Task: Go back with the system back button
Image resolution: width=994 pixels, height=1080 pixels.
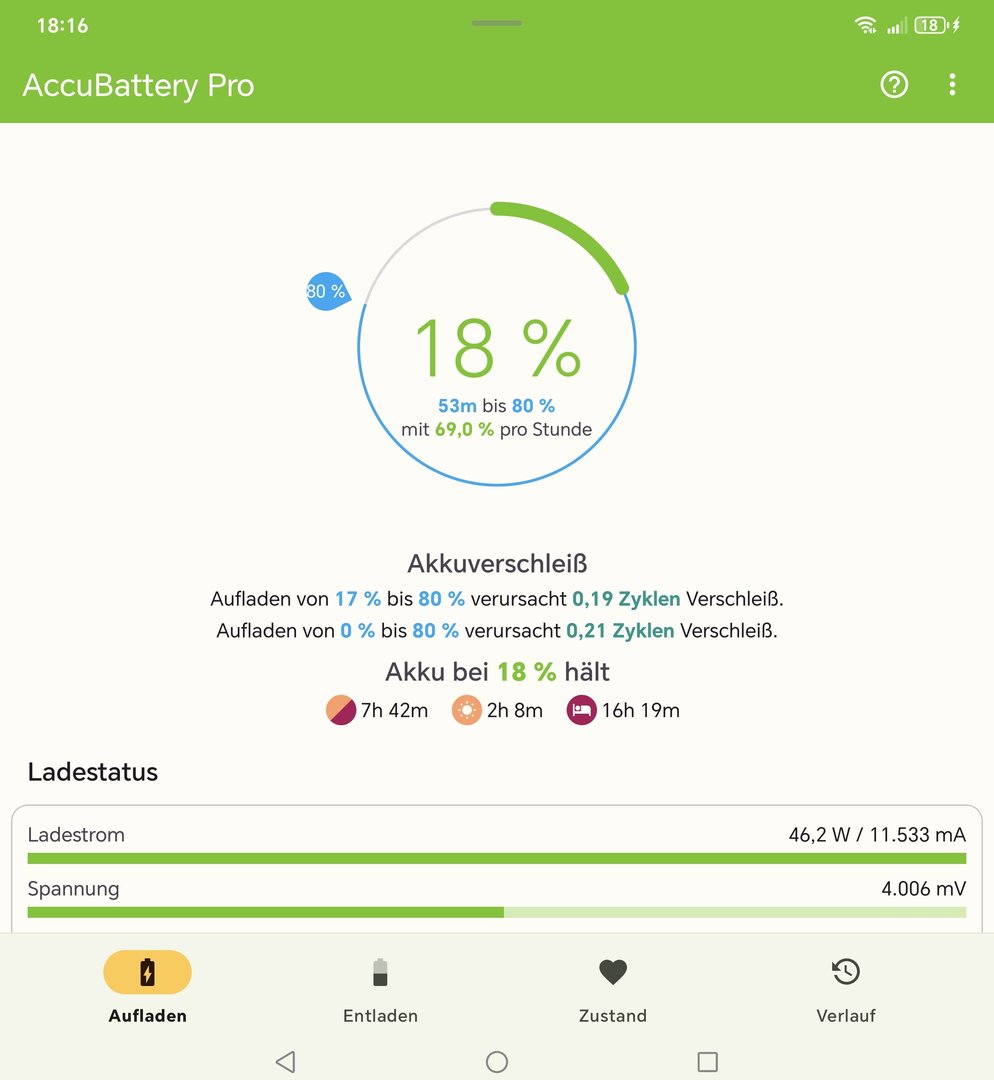Action: point(285,1061)
